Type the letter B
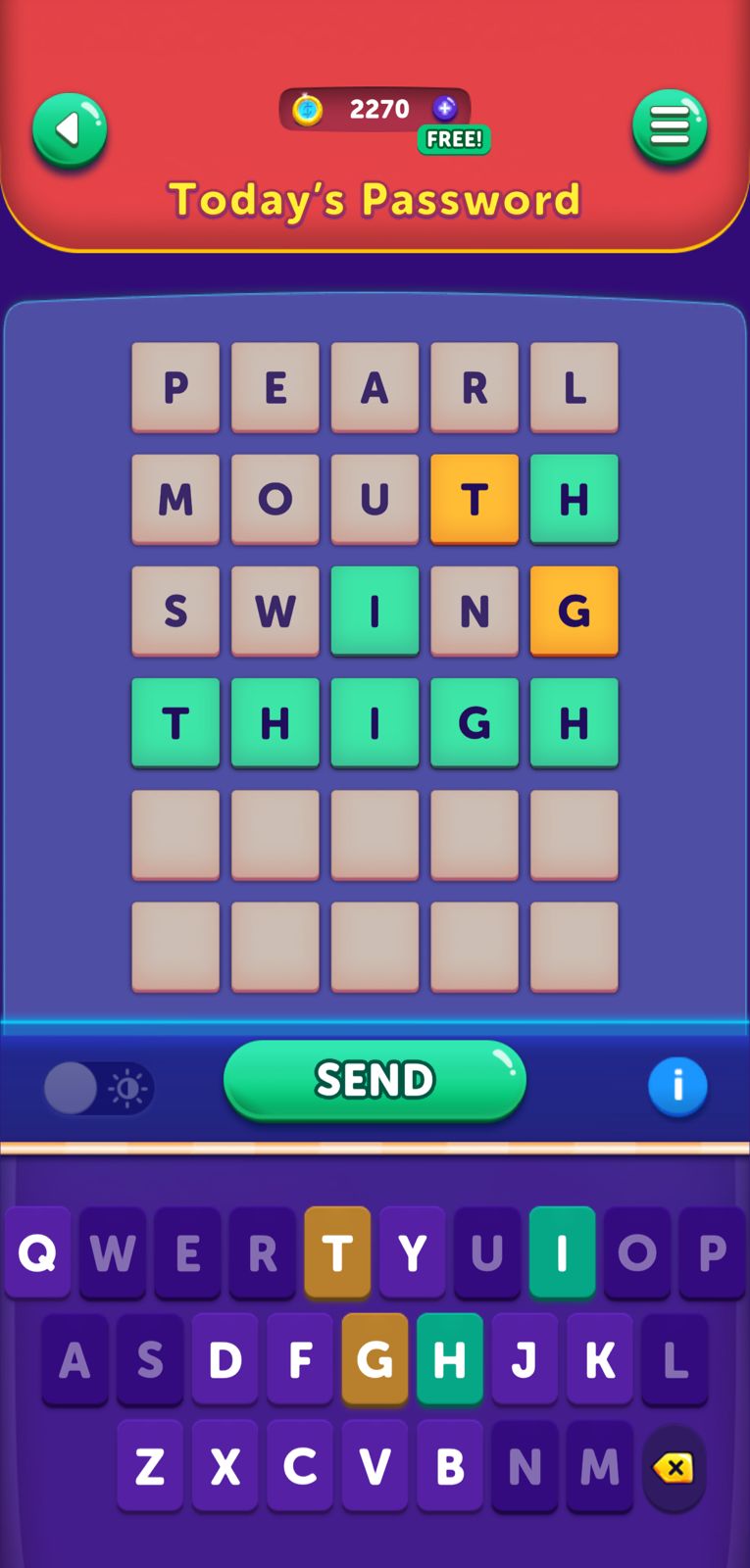The width and height of the screenshot is (750, 1568). point(450,1466)
